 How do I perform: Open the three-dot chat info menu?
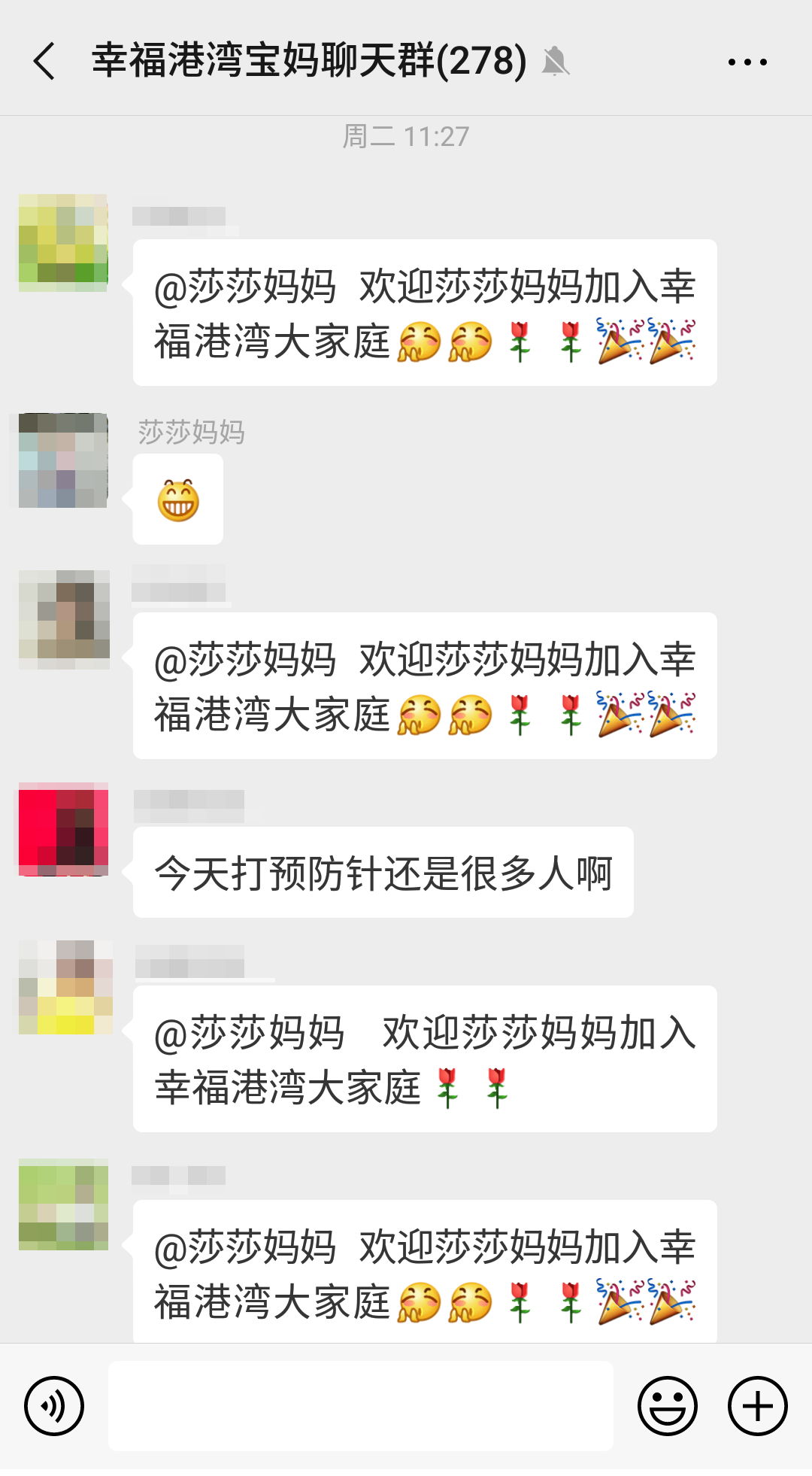[x=747, y=62]
